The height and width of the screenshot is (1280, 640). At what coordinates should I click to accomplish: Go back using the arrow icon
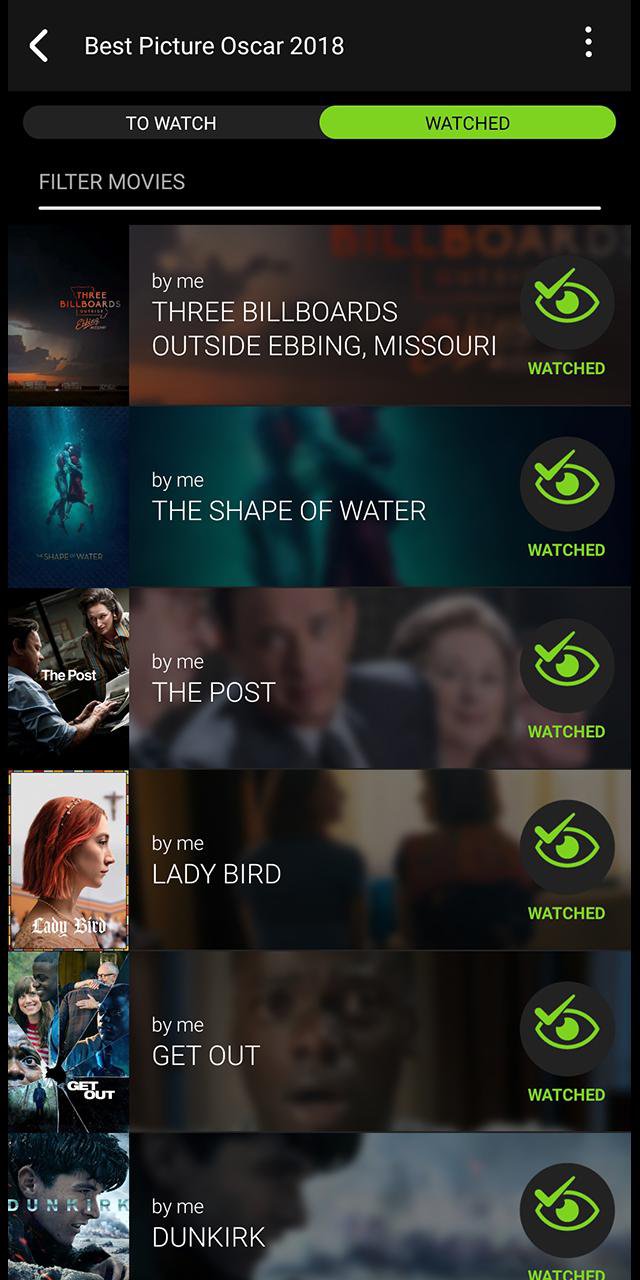(39, 46)
